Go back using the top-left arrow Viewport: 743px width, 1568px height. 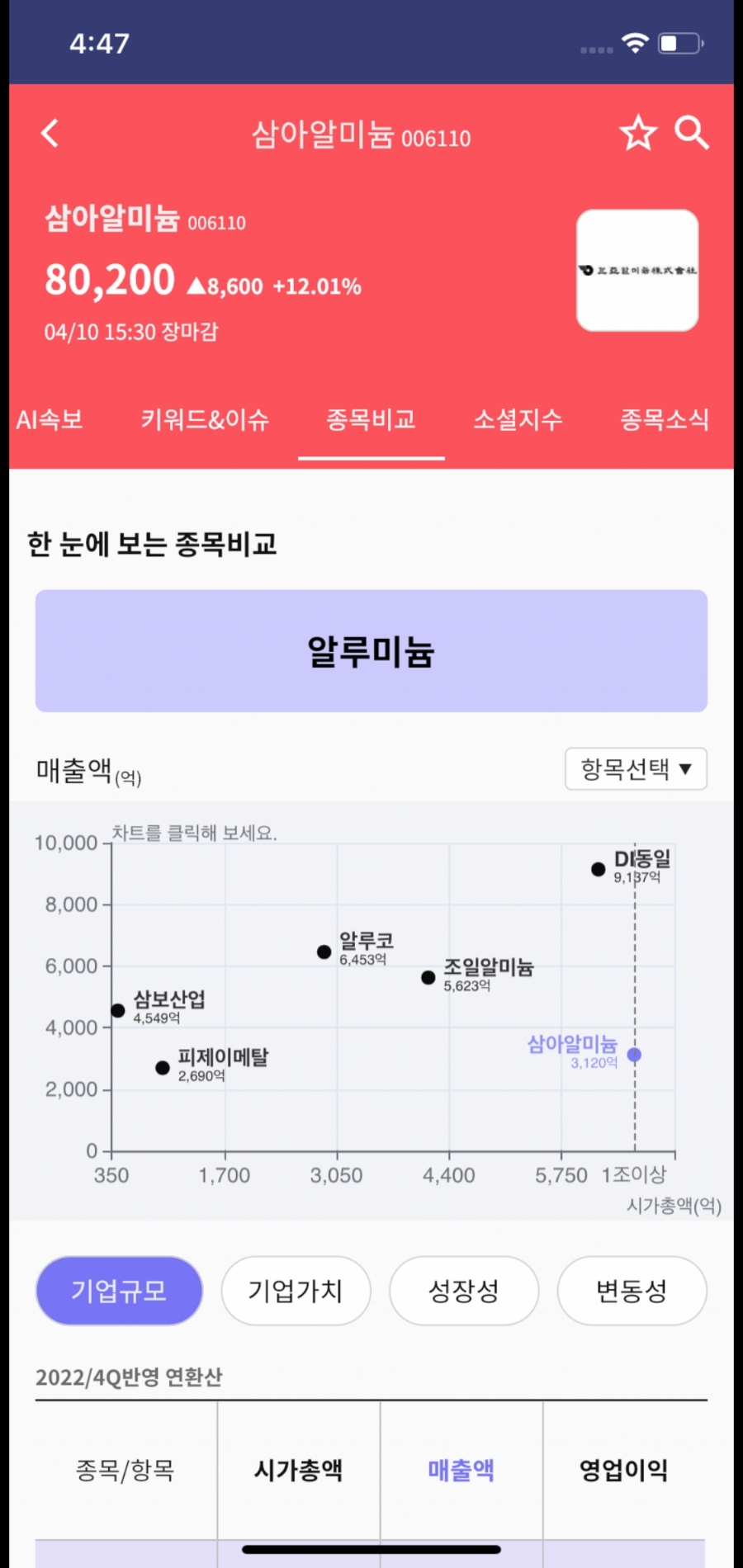click(x=50, y=133)
